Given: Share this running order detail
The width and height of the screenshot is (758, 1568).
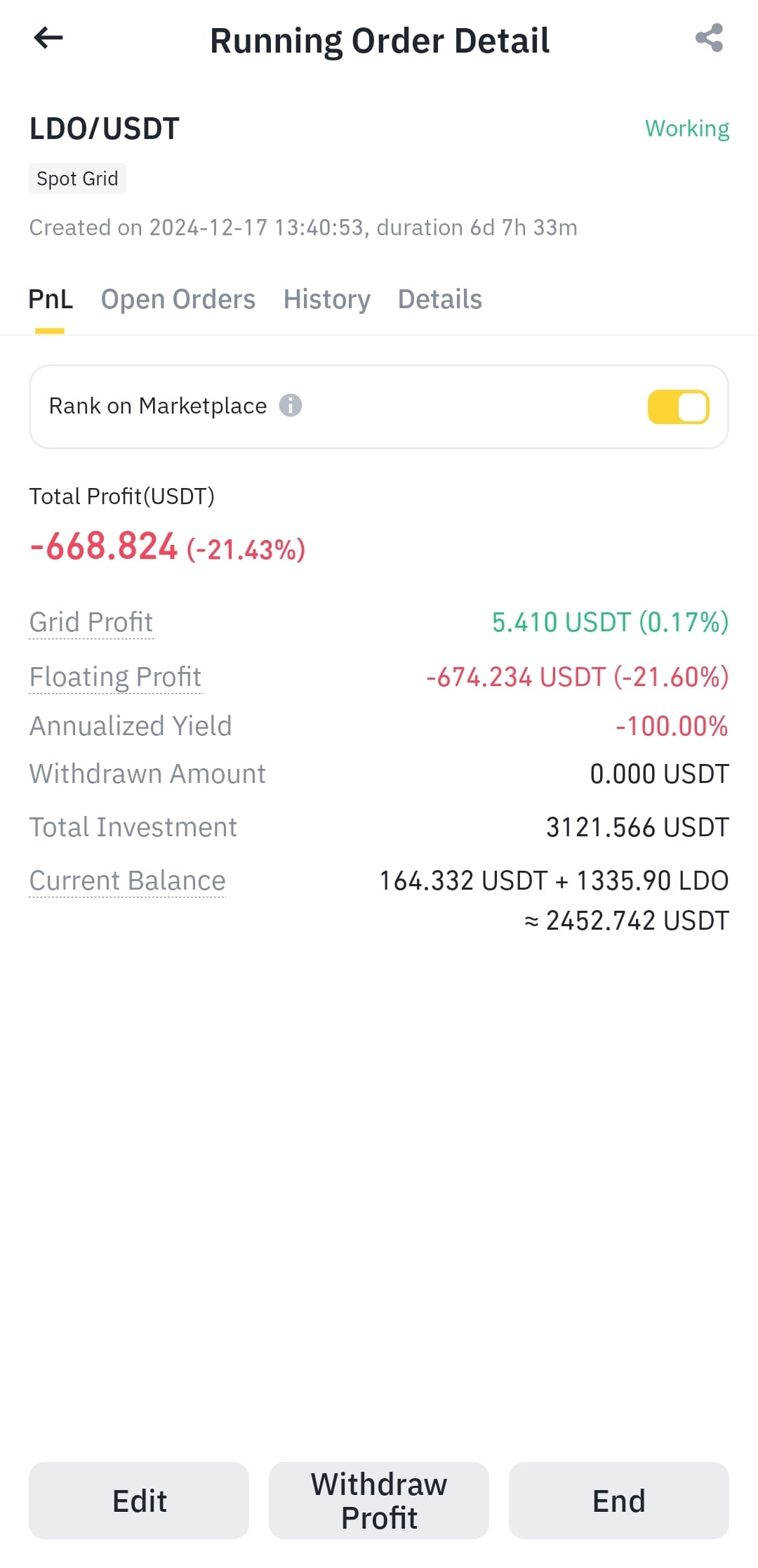Looking at the screenshot, I should point(709,38).
